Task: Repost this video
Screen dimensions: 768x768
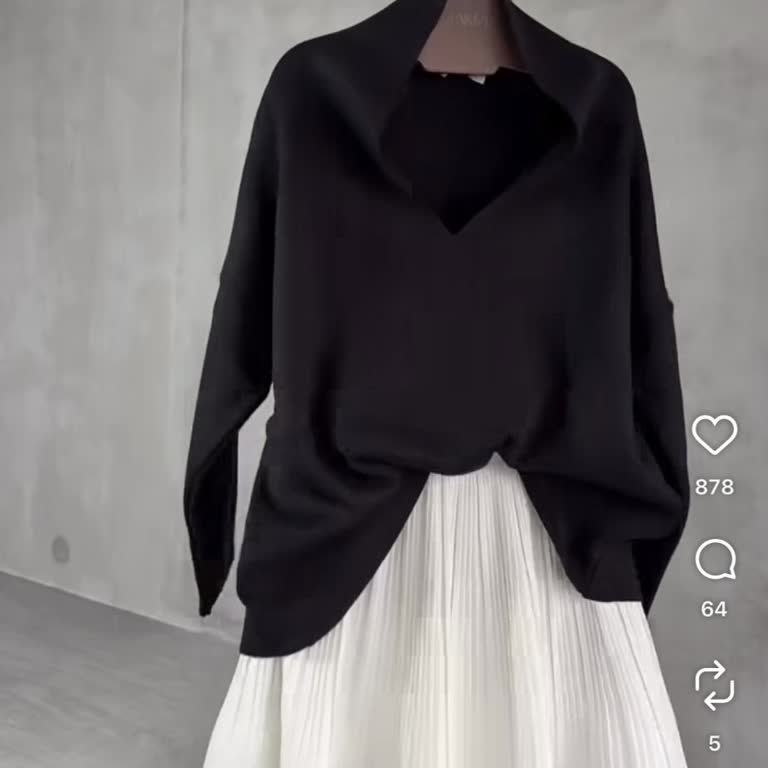Action: coord(714,687)
